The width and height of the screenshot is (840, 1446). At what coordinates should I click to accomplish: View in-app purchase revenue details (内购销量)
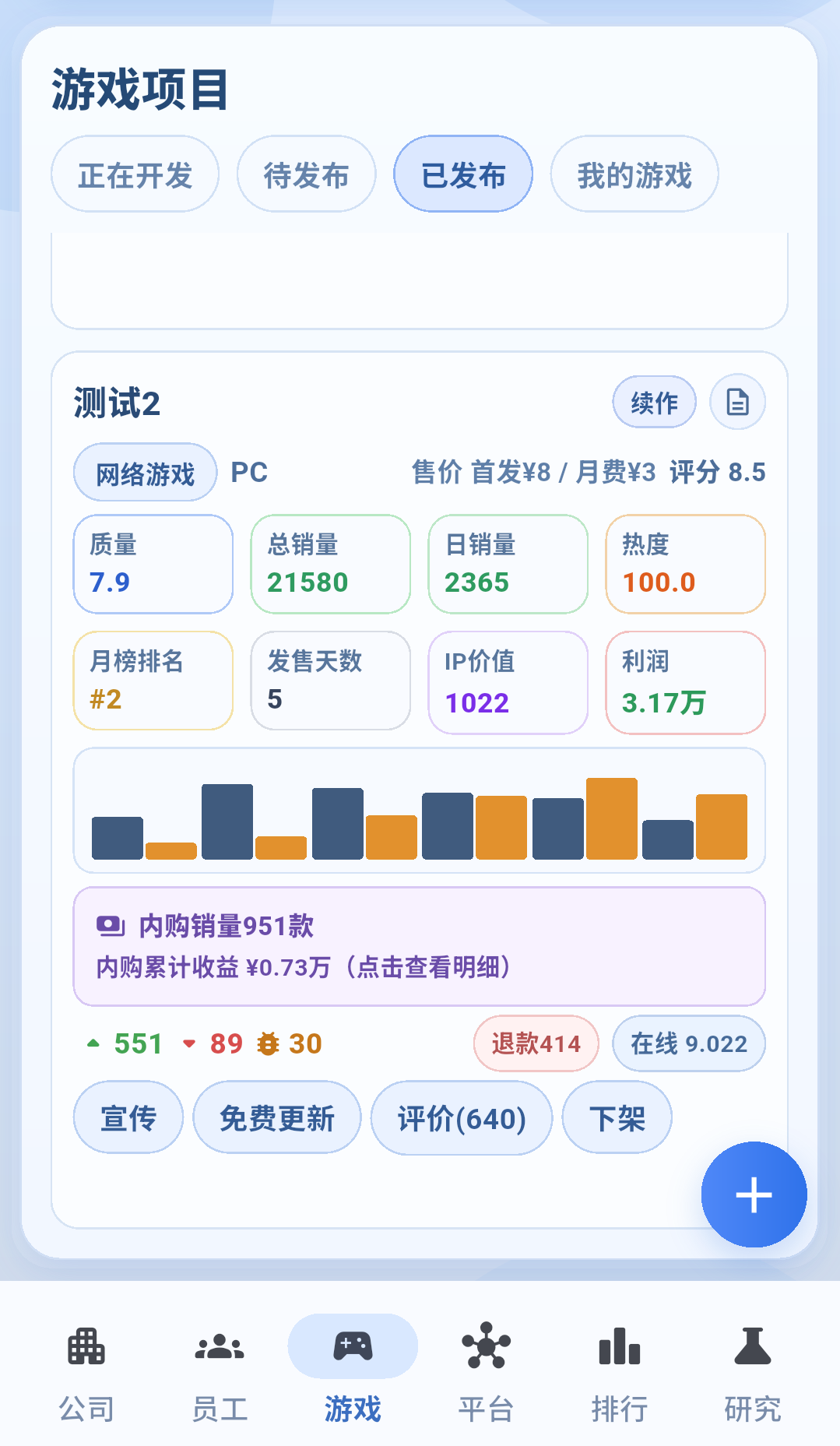pos(420,946)
